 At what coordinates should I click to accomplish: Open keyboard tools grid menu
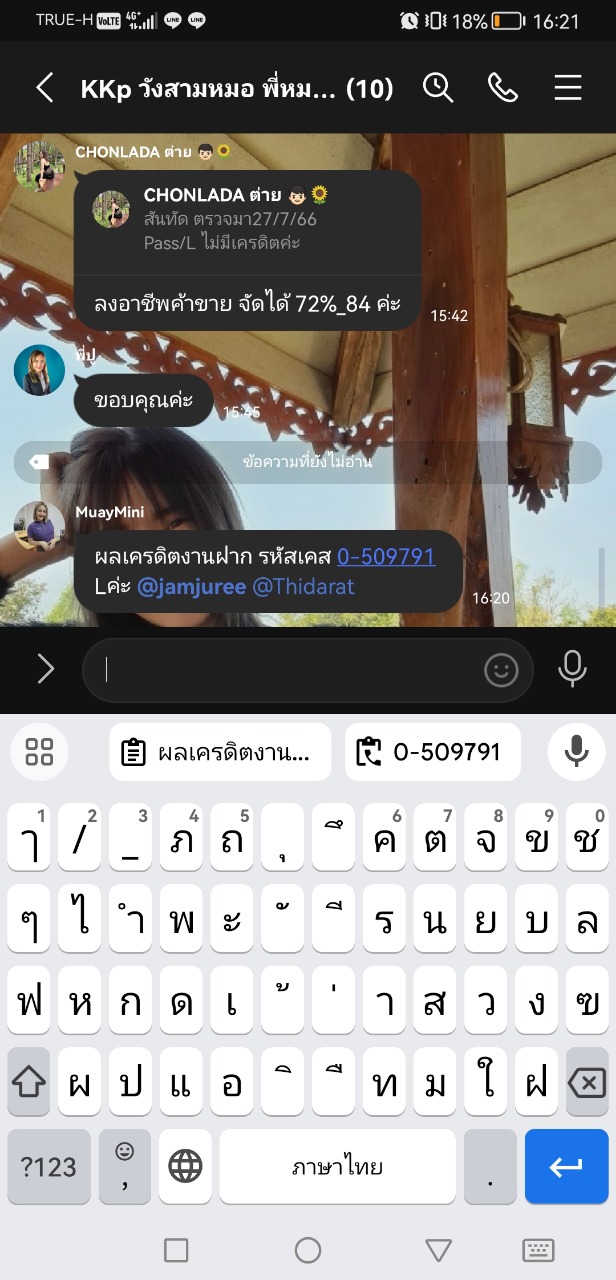coord(39,752)
